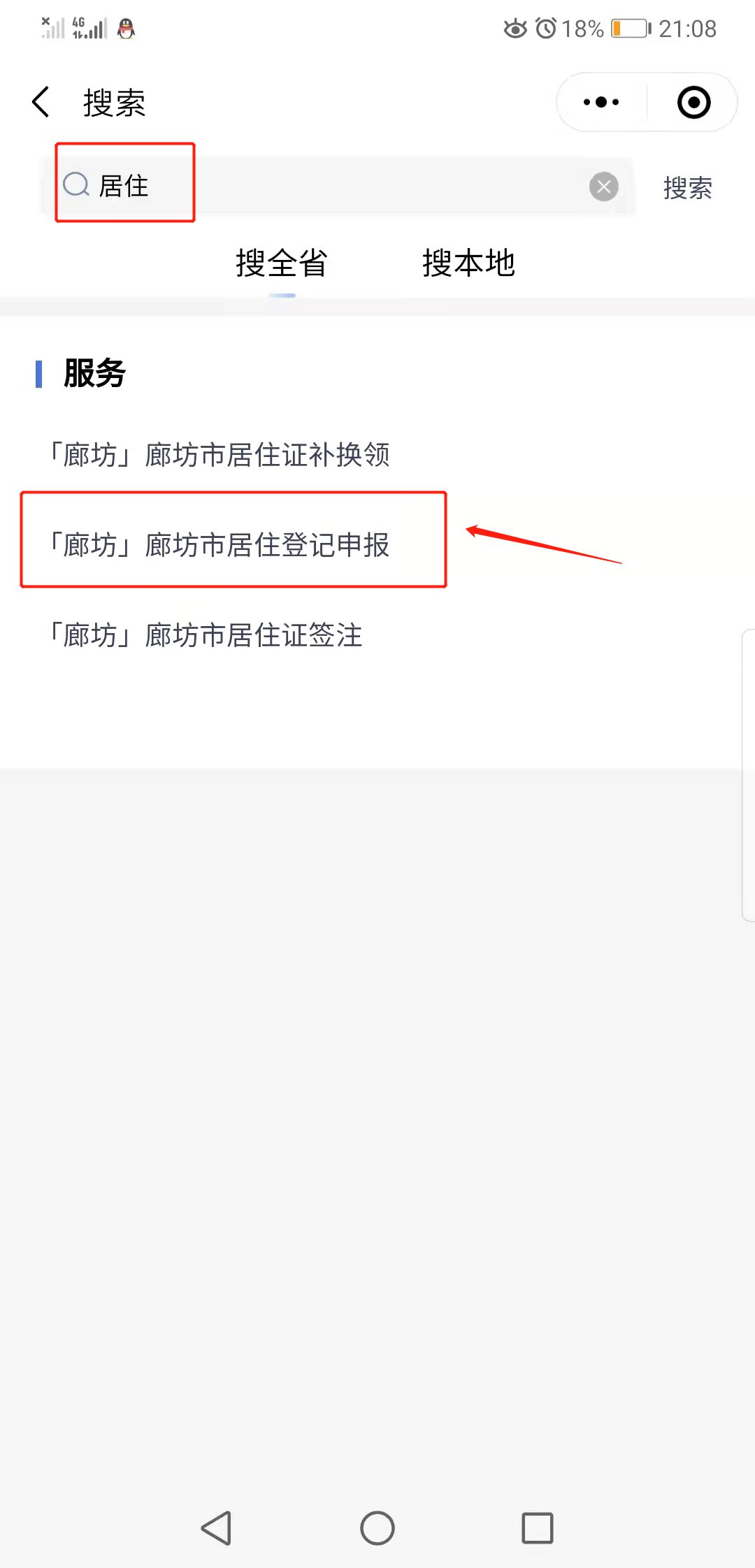Tap the system home button
This screenshot has width=755, height=1568.
tap(377, 1528)
